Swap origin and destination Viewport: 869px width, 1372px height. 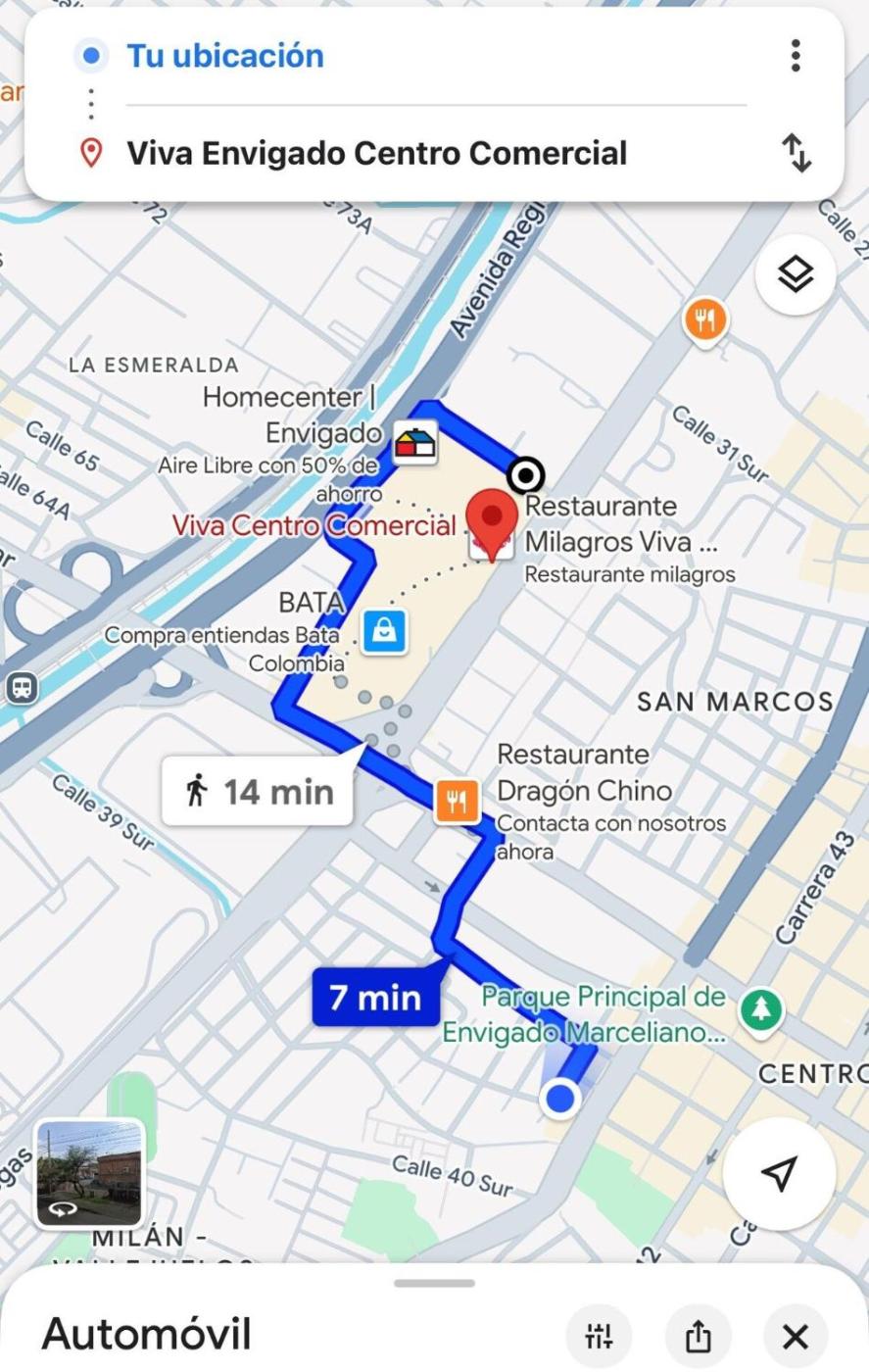796,154
